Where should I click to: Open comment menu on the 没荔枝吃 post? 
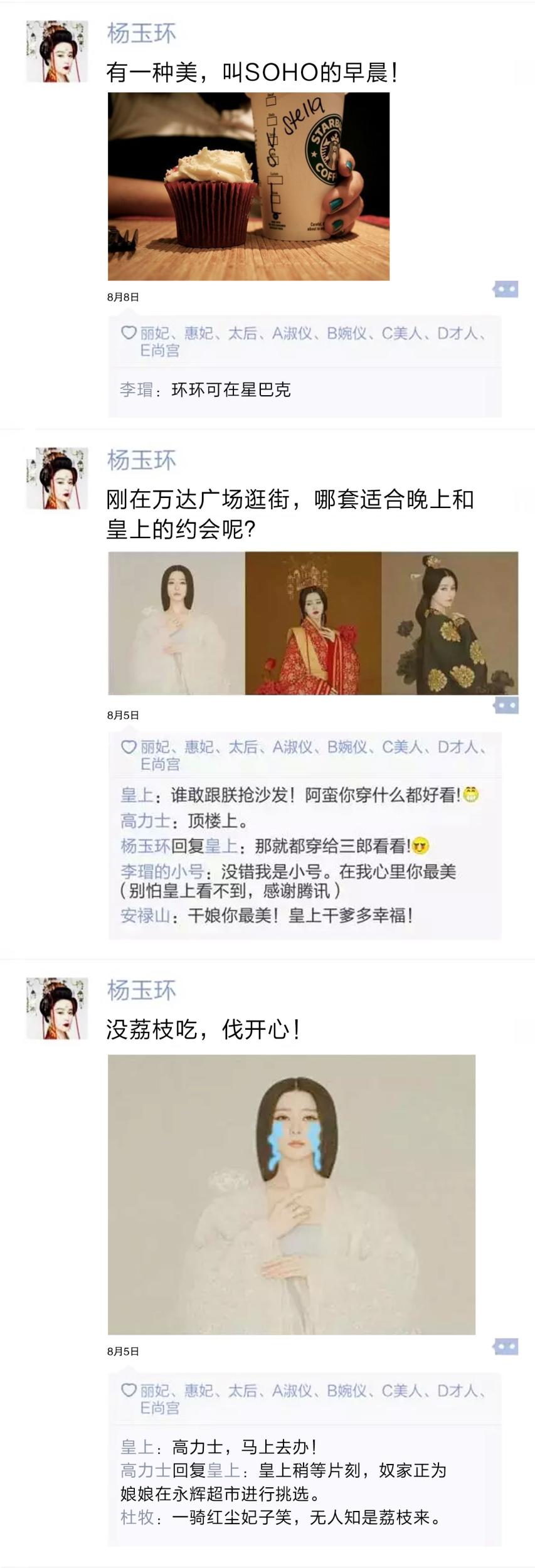(505, 1346)
